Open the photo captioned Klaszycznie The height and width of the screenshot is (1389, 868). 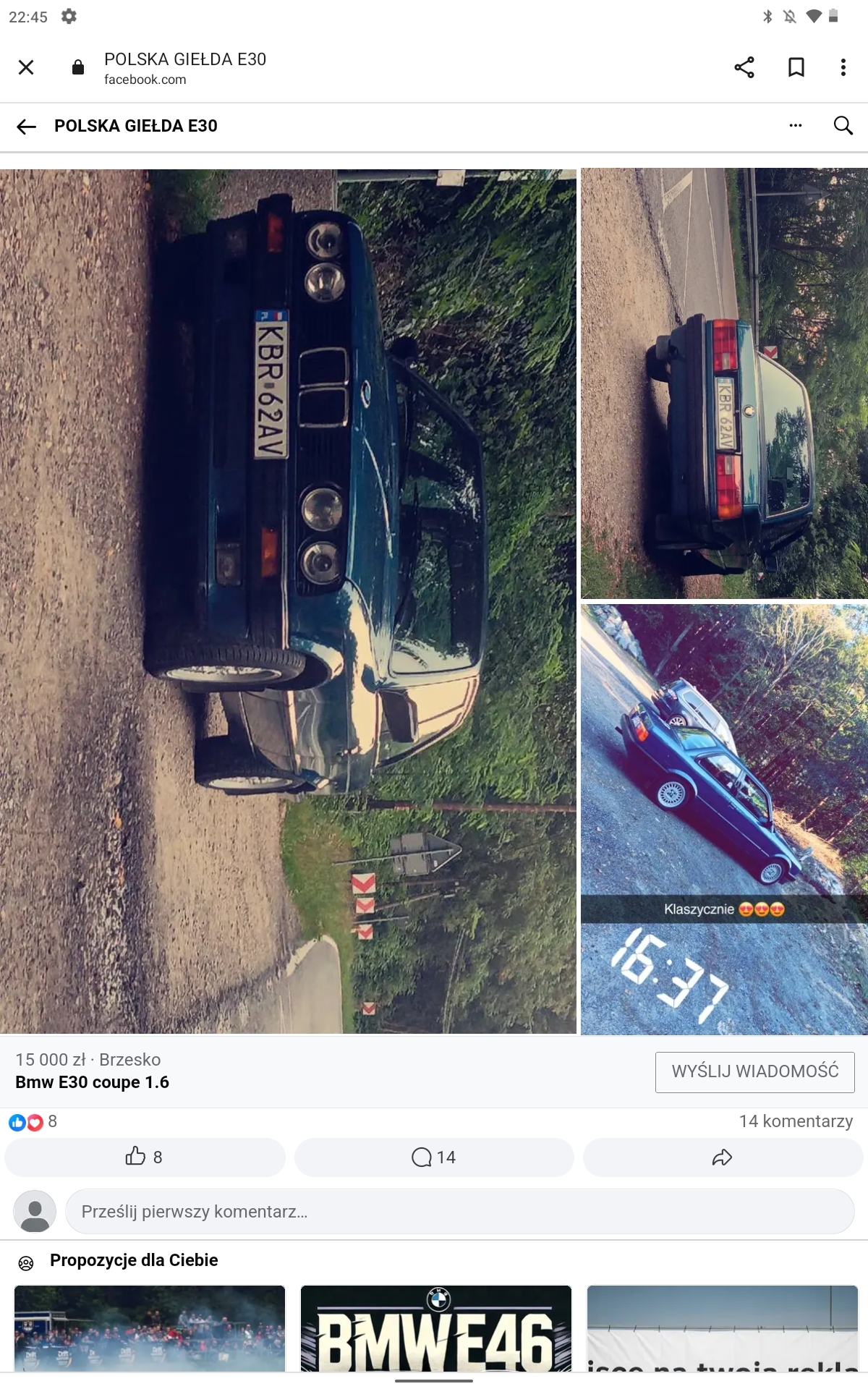(x=723, y=817)
